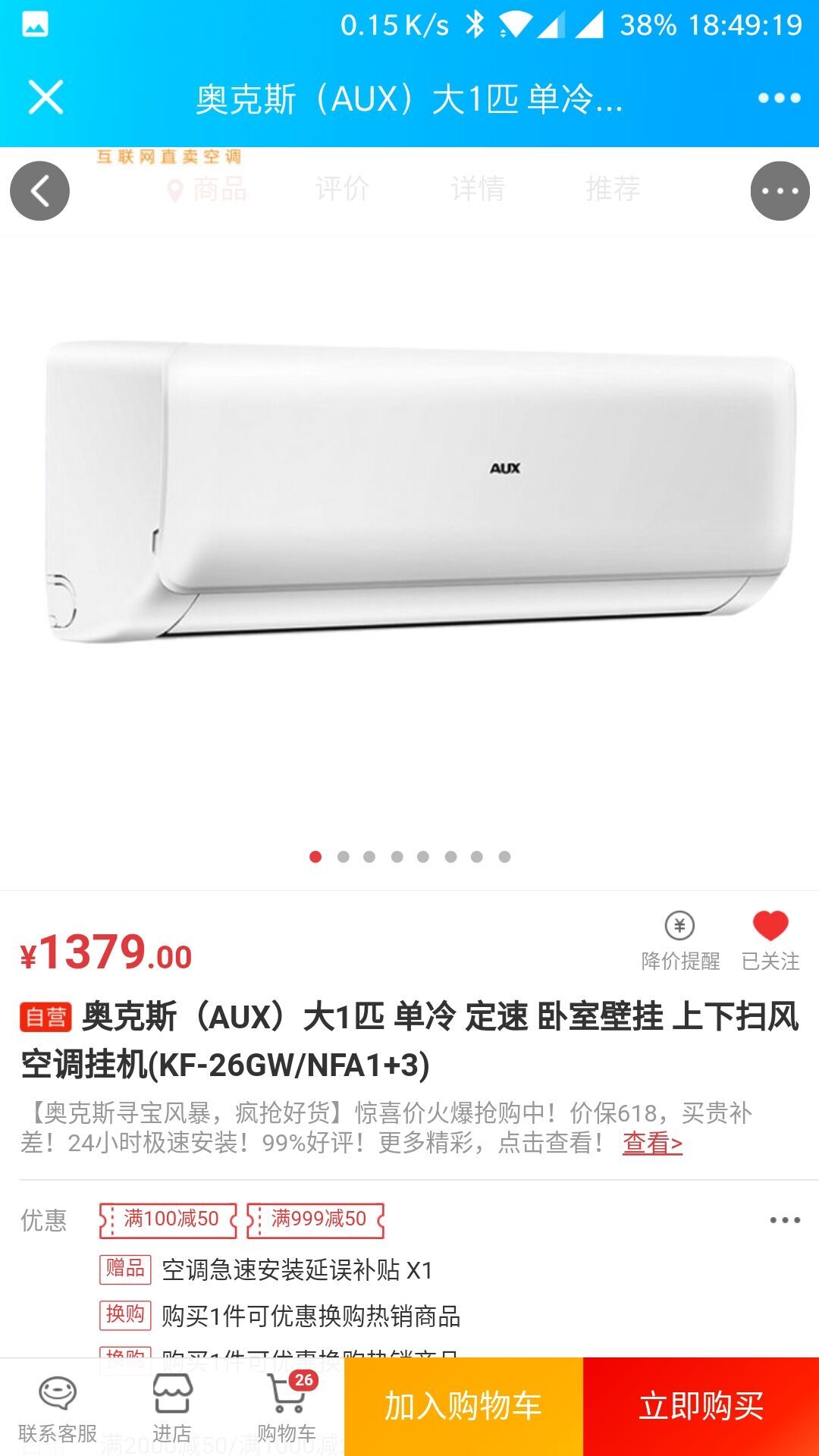
Task: Expand the 优惠 section's three dots
Action: pyautogui.click(x=785, y=1220)
